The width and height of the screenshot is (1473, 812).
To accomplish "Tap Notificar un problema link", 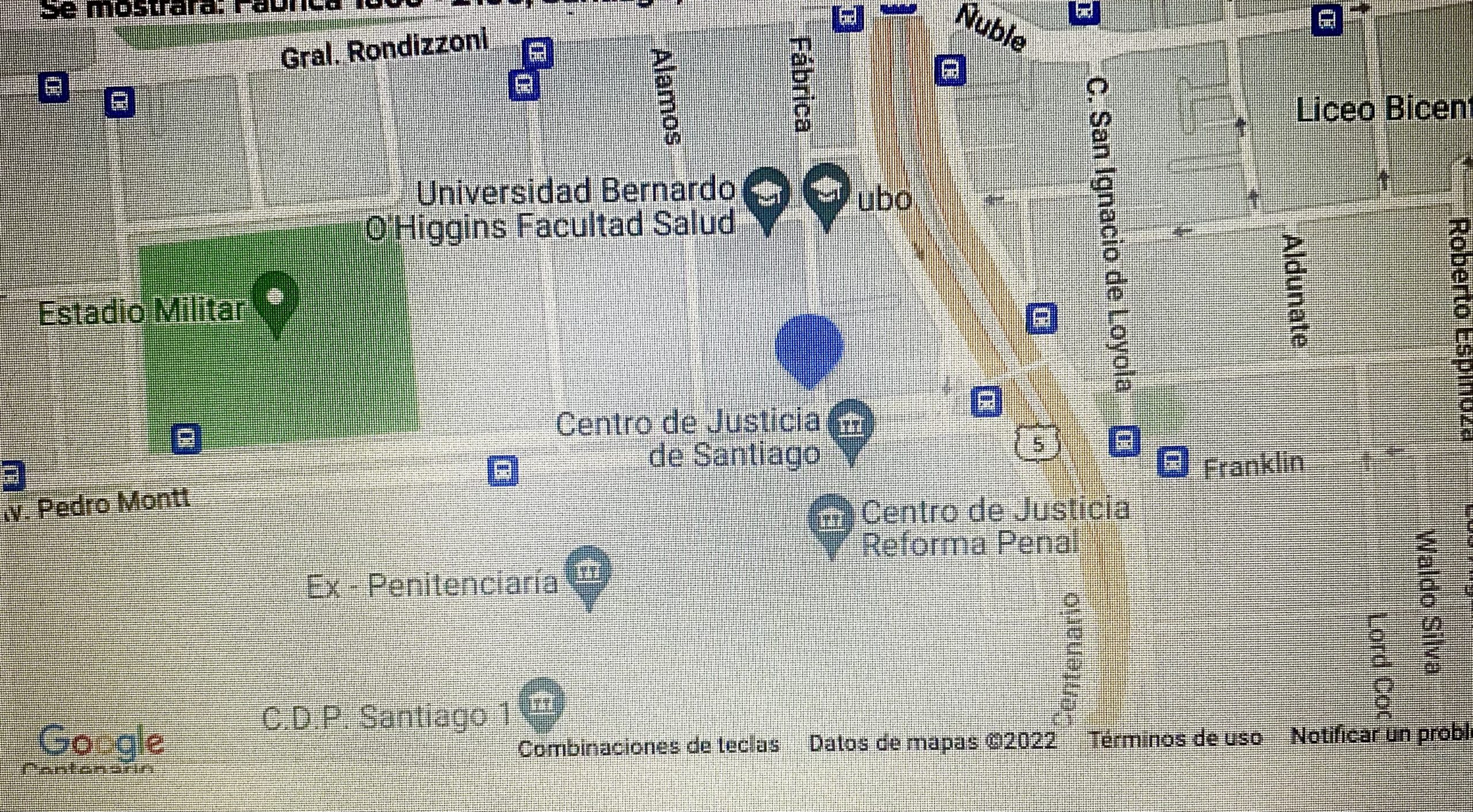I will coord(1381,736).
